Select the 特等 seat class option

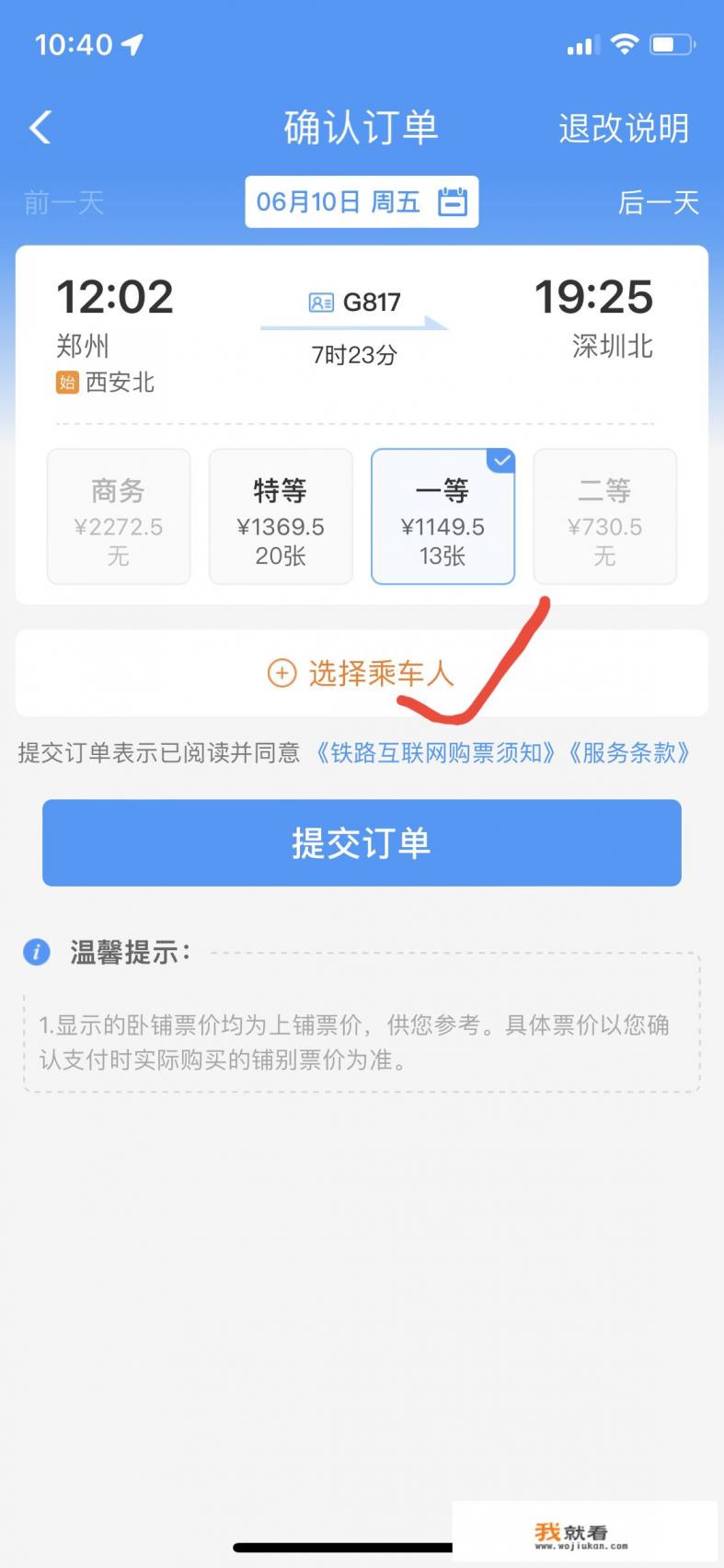281,516
